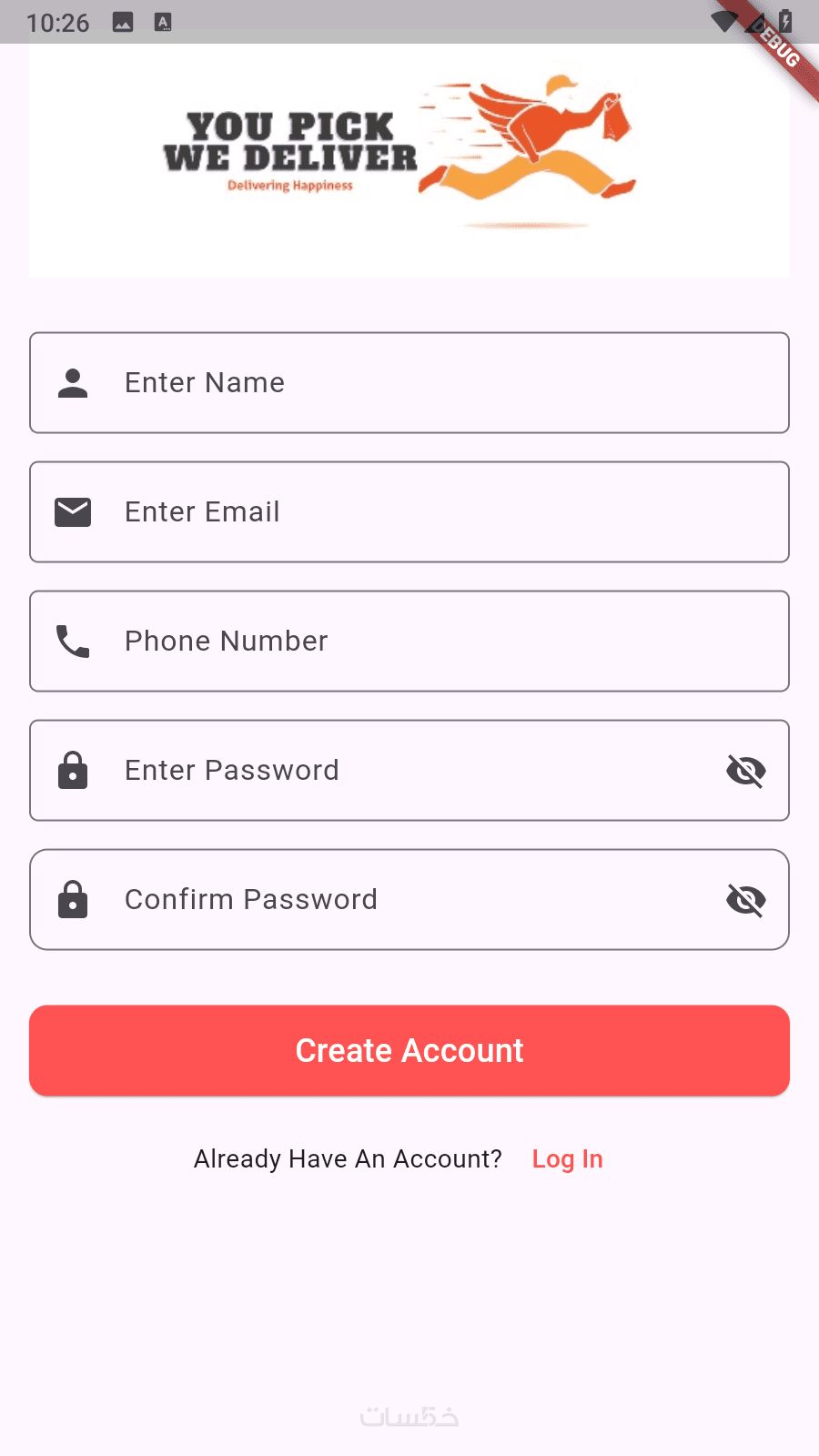Reveal the Confirm Password text
This screenshot has height=1456, width=819.
pyautogui.click(x=745, y=900)
